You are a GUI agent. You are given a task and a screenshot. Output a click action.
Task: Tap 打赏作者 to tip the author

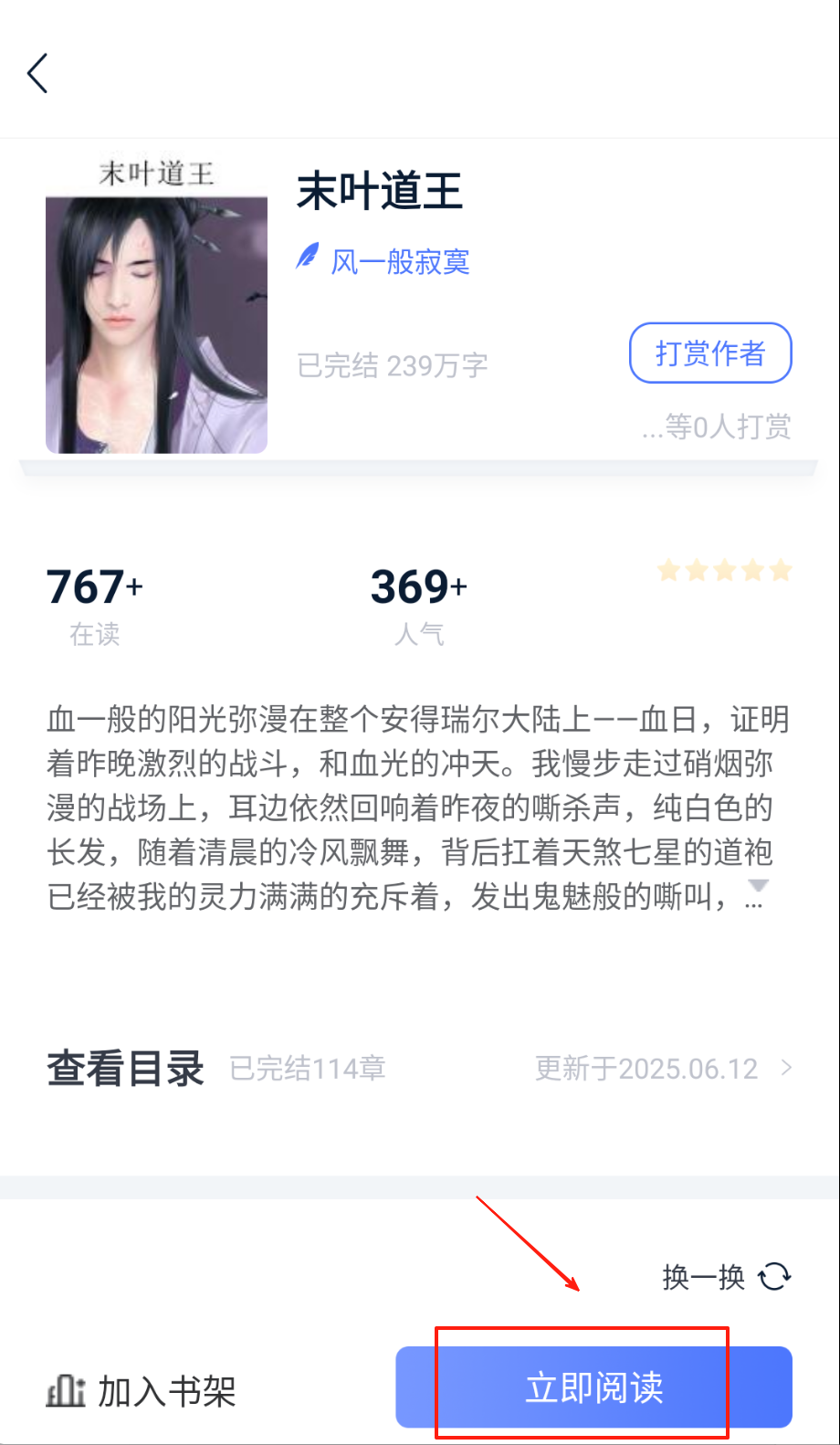pos(709,353)
